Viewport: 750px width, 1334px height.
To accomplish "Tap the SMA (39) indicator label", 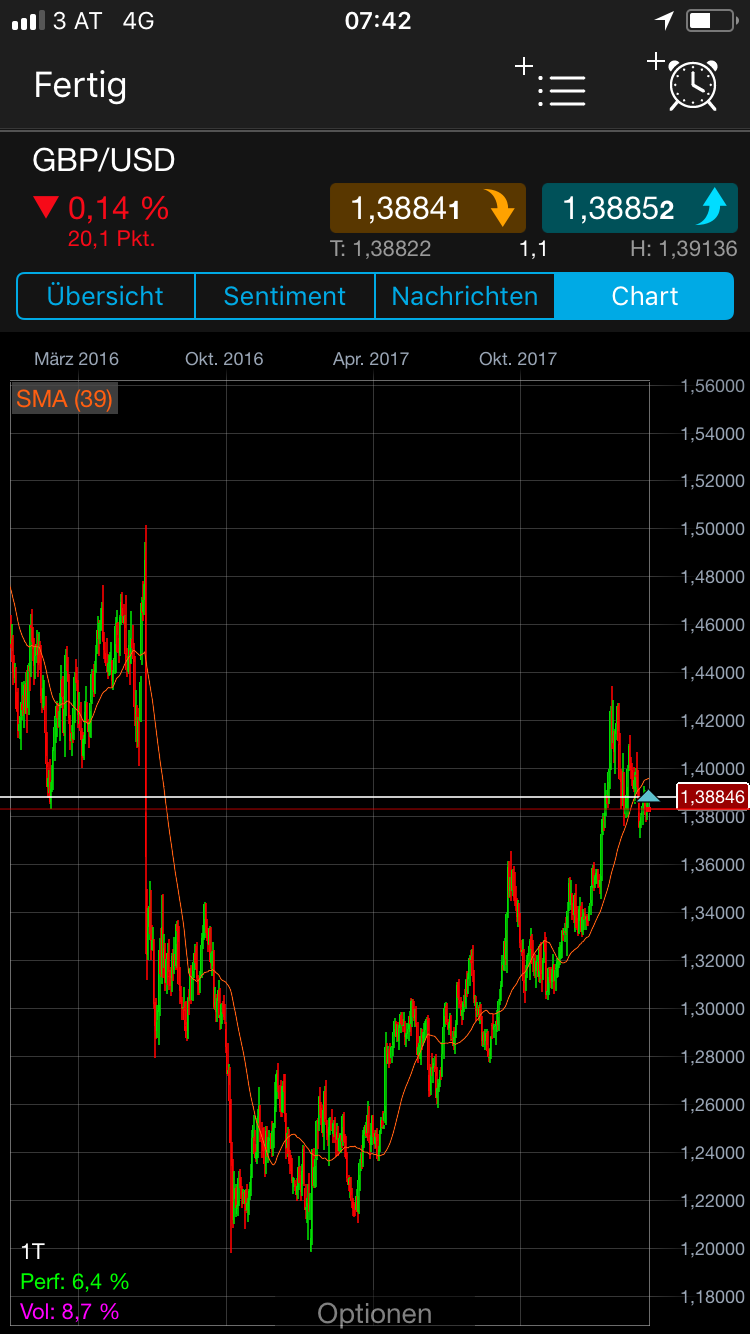I will point(64,399).
